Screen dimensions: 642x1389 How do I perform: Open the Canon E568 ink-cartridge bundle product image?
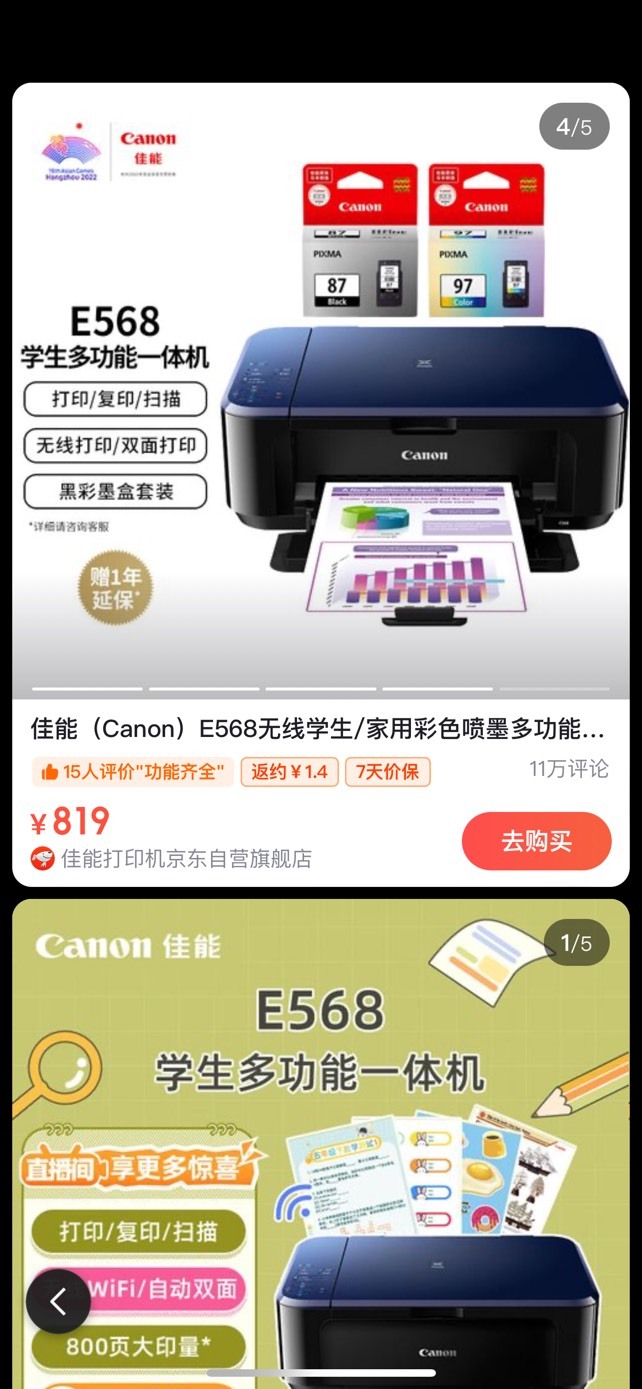click(x=321, y=391)
